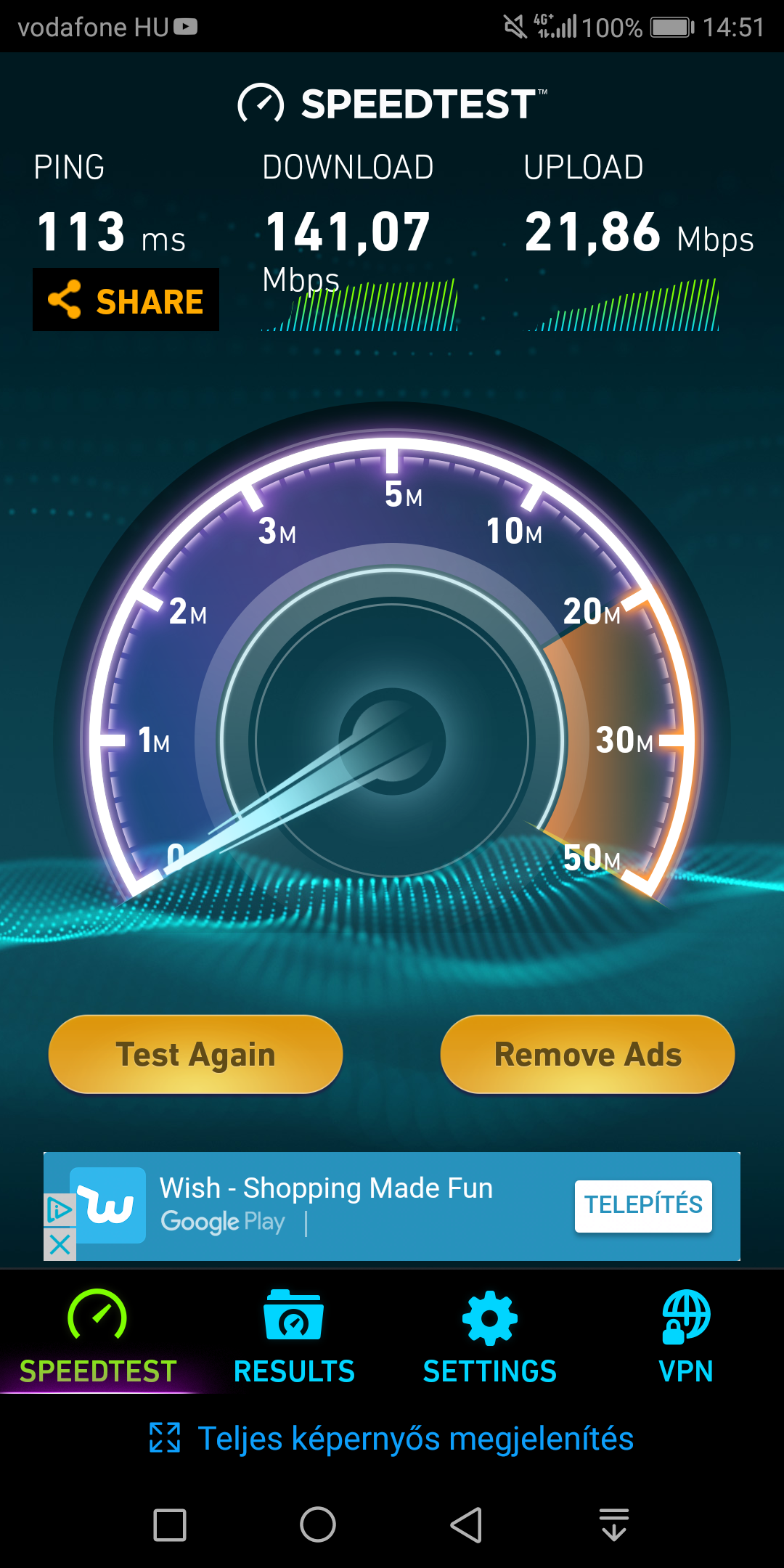Hide the navigation bar with the down arrow
Image resolution: width=784 pixels, height=1568 pixels.
[x=614, y=1524]
